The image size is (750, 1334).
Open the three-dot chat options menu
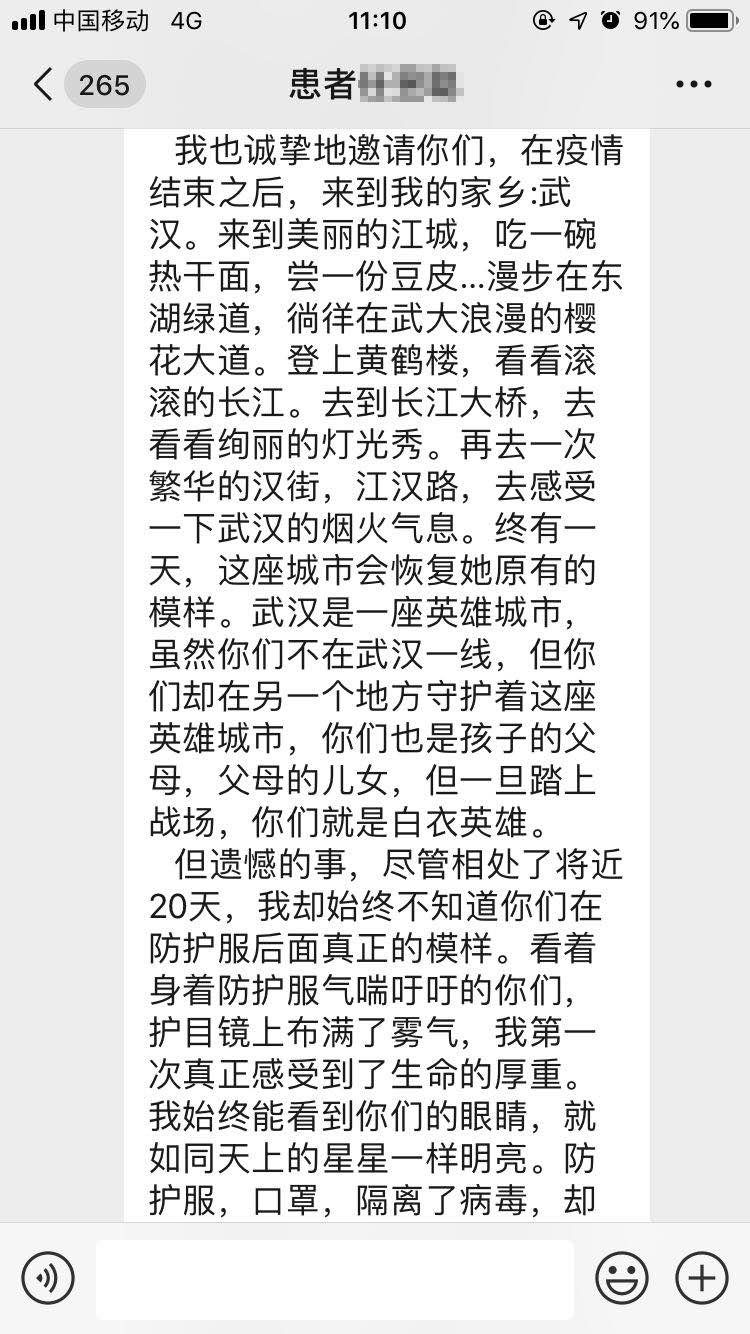pos(693,85)
